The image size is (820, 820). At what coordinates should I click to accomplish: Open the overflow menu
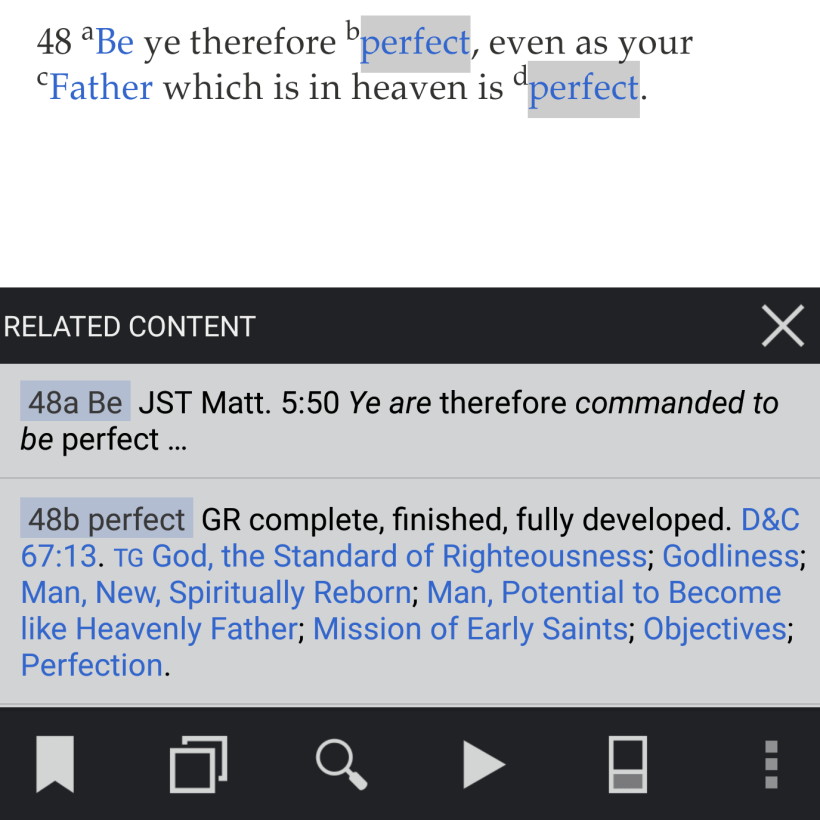pos(770,765)
